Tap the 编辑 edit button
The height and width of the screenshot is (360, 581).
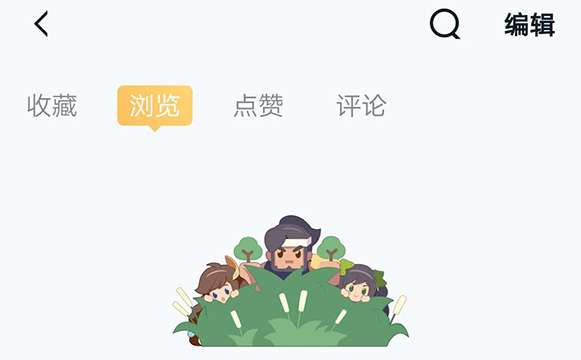529,25
